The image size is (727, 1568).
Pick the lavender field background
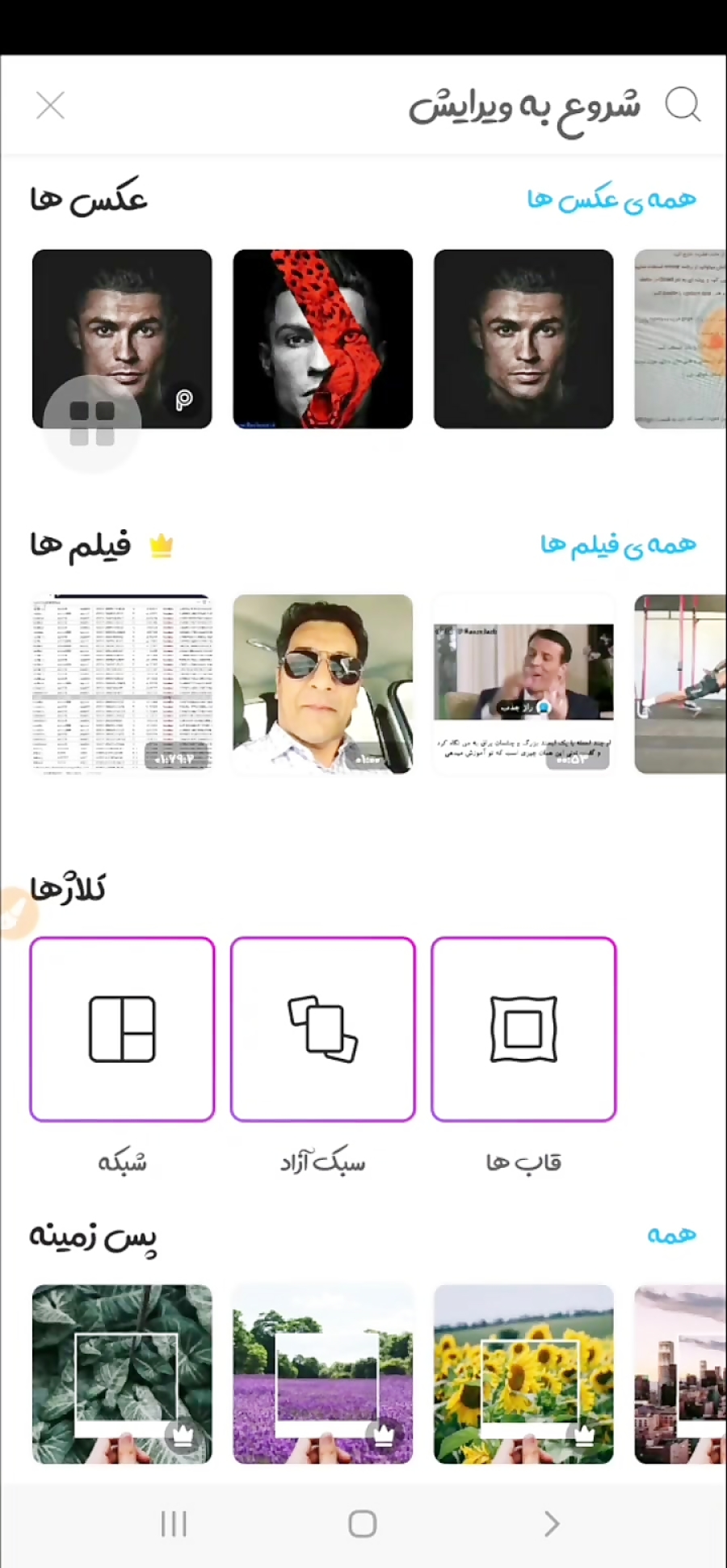tap(323, 1374)
